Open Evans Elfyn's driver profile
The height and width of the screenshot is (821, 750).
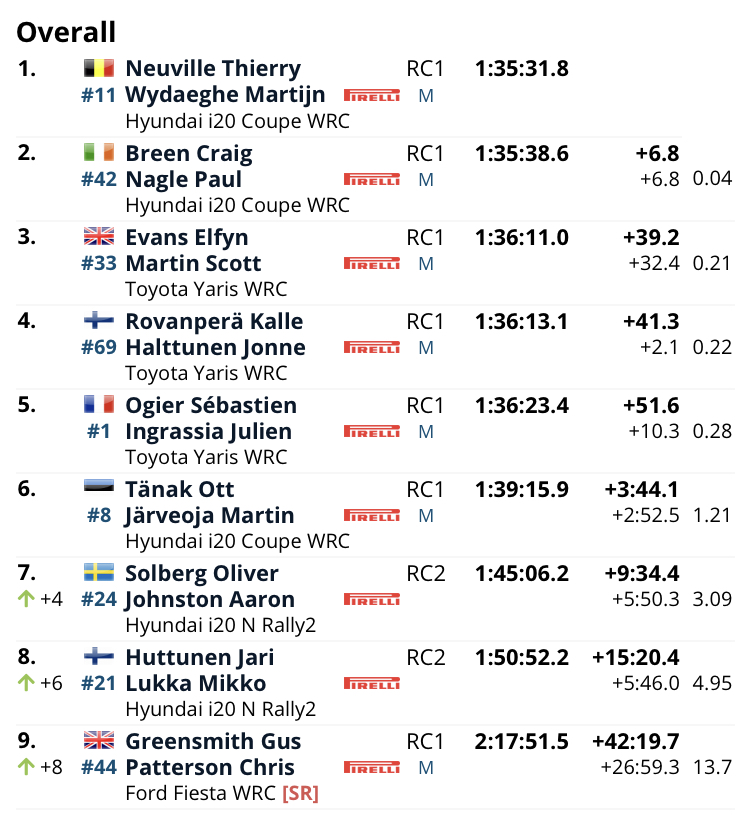click(186, 238)
